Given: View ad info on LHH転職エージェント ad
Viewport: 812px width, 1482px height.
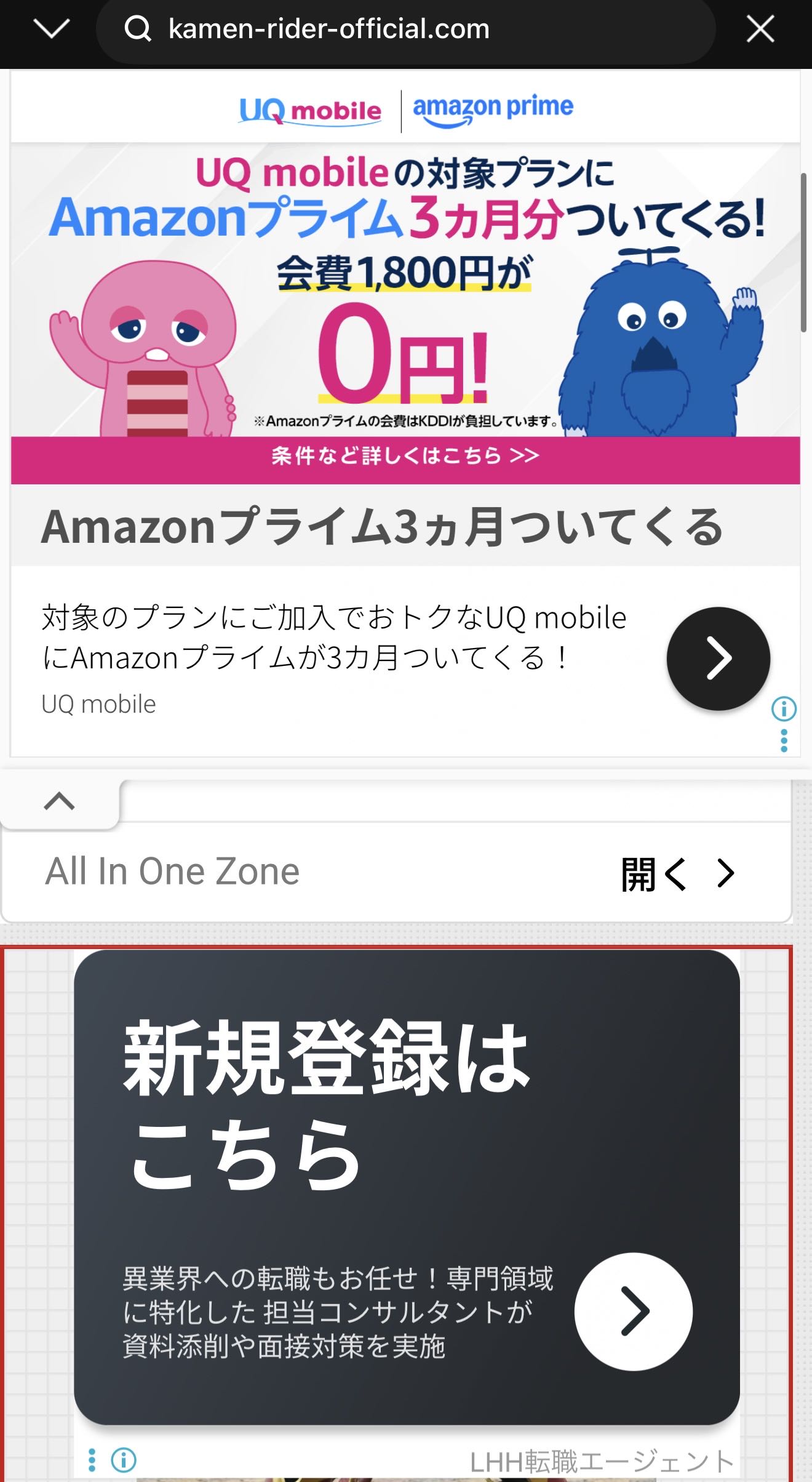Looking at the screenshot, I should [124, 1459].
